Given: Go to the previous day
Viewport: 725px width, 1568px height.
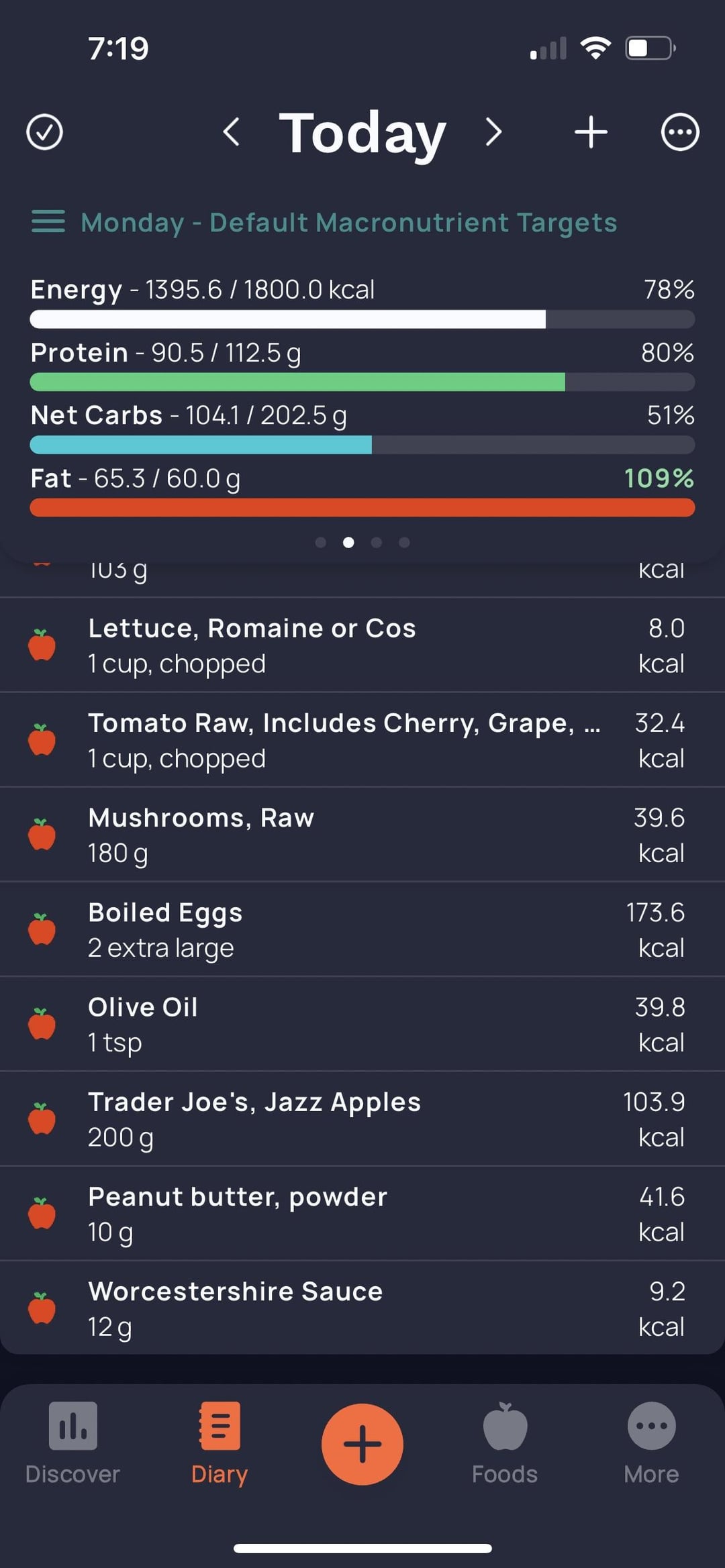Looking at the screenshot, I should [x=231, y=132].
